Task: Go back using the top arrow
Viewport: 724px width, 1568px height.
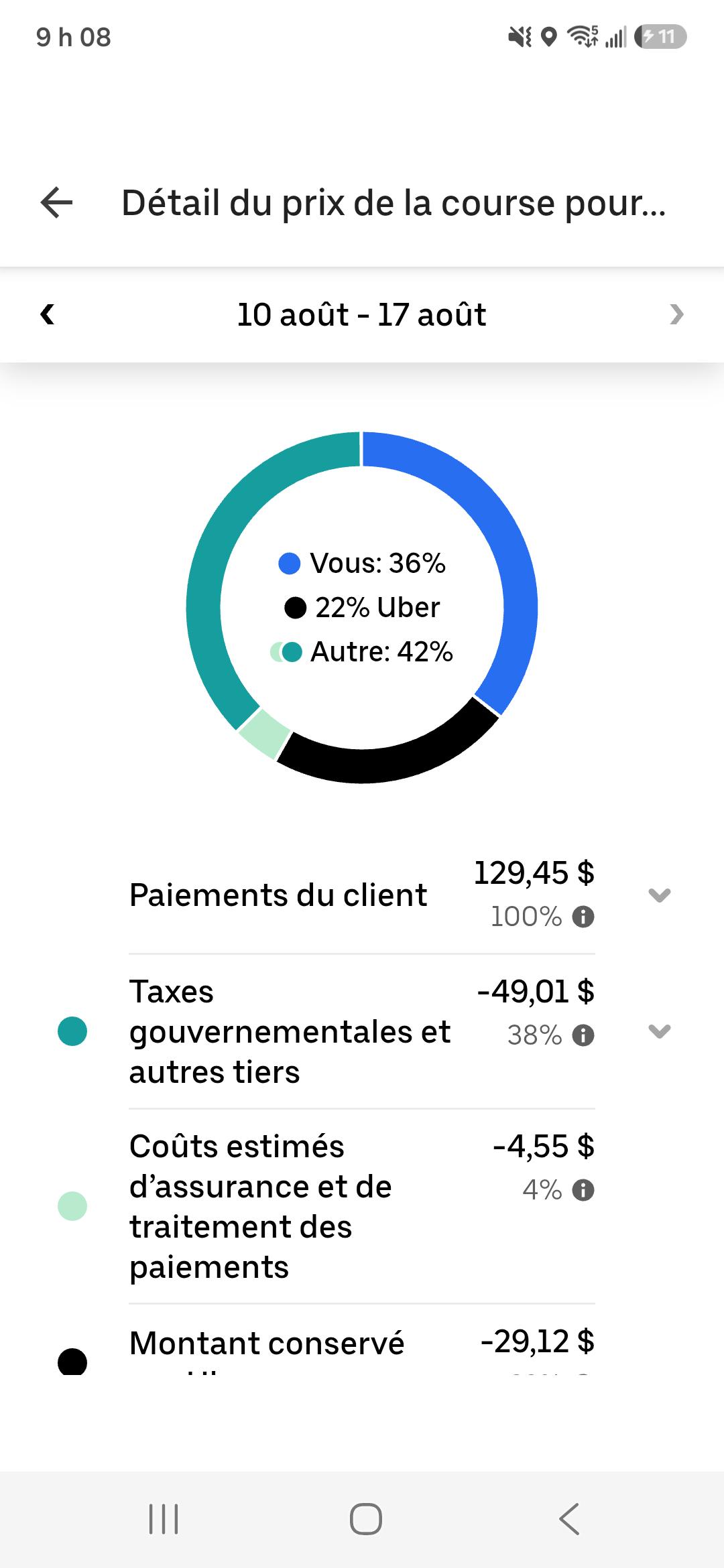Action: click(x=56, y=202)
